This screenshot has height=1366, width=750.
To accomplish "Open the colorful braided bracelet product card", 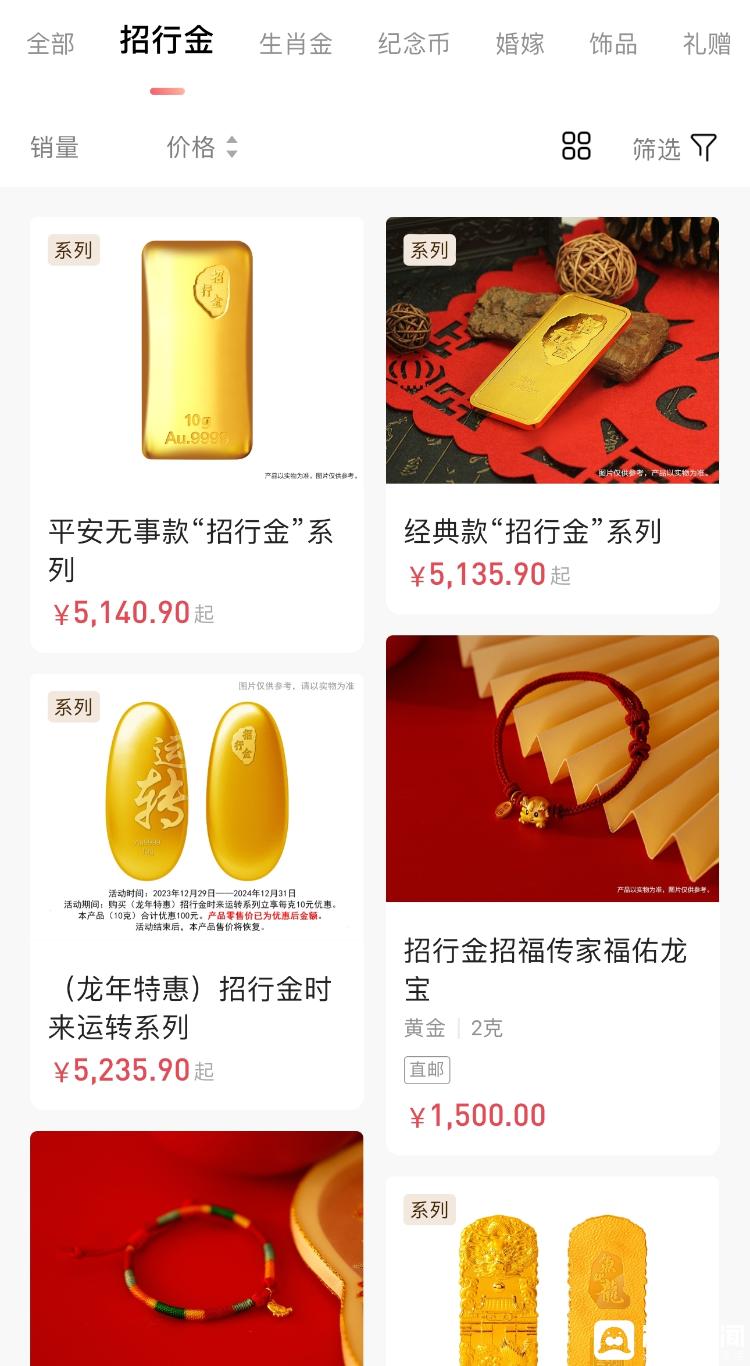I will pyautogui.click(x=197, y=1248).
